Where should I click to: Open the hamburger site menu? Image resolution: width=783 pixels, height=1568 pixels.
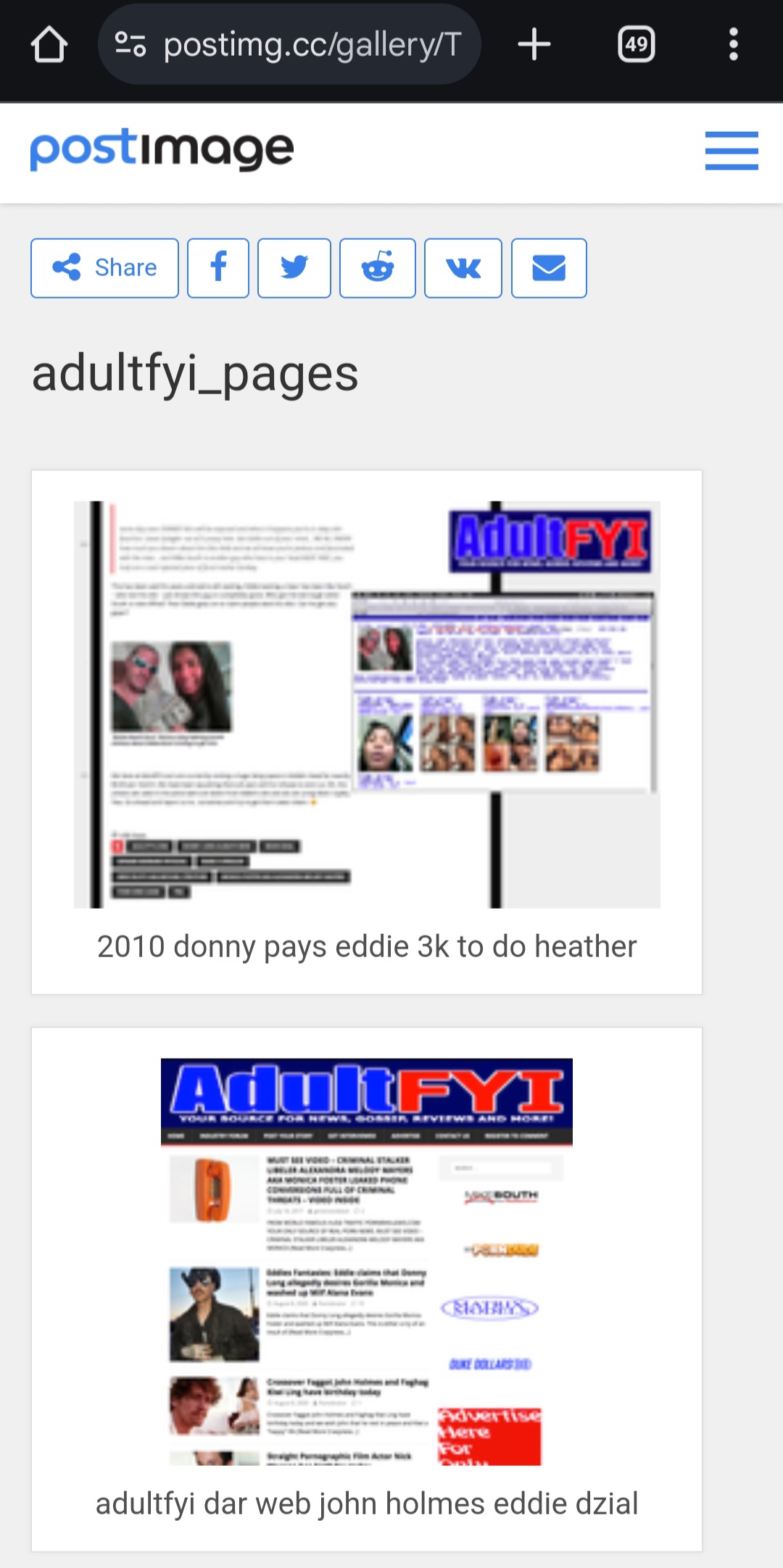tap(731, 151)
